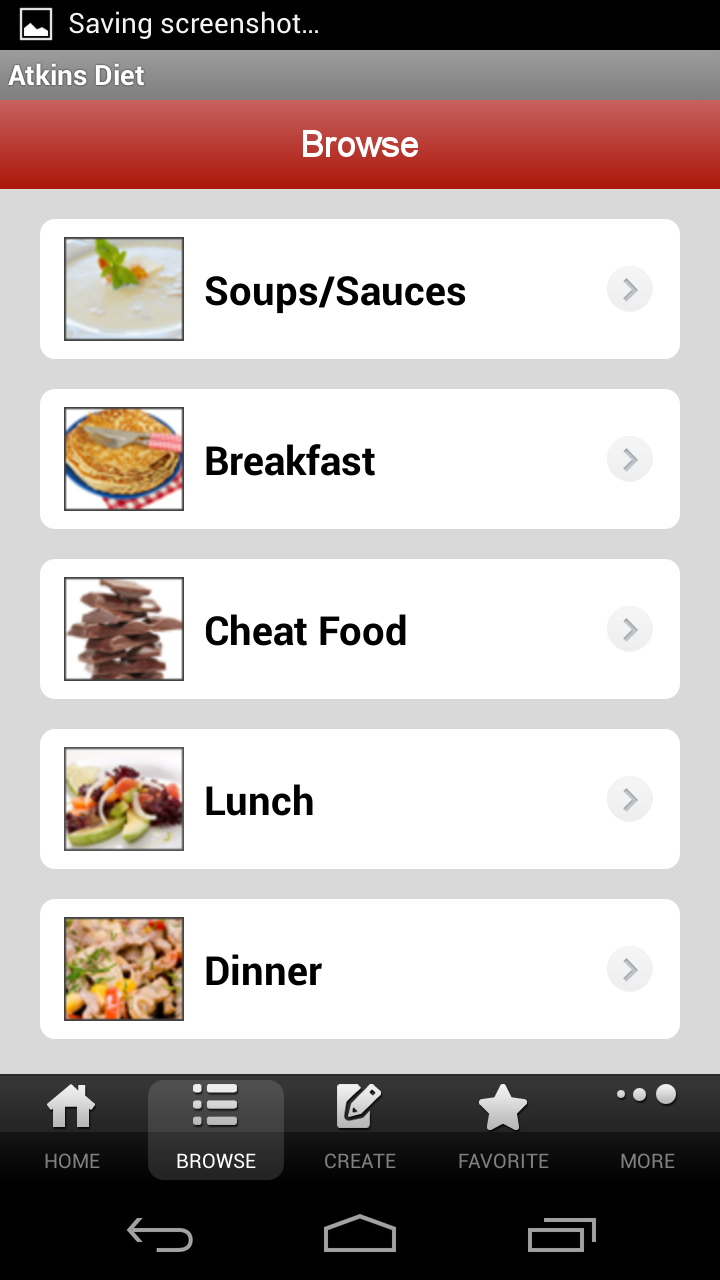Expand the Soups/Sauces category chevron
Image resolution: width=720 pixels, height=1280 pixels.
coord(629,289)
